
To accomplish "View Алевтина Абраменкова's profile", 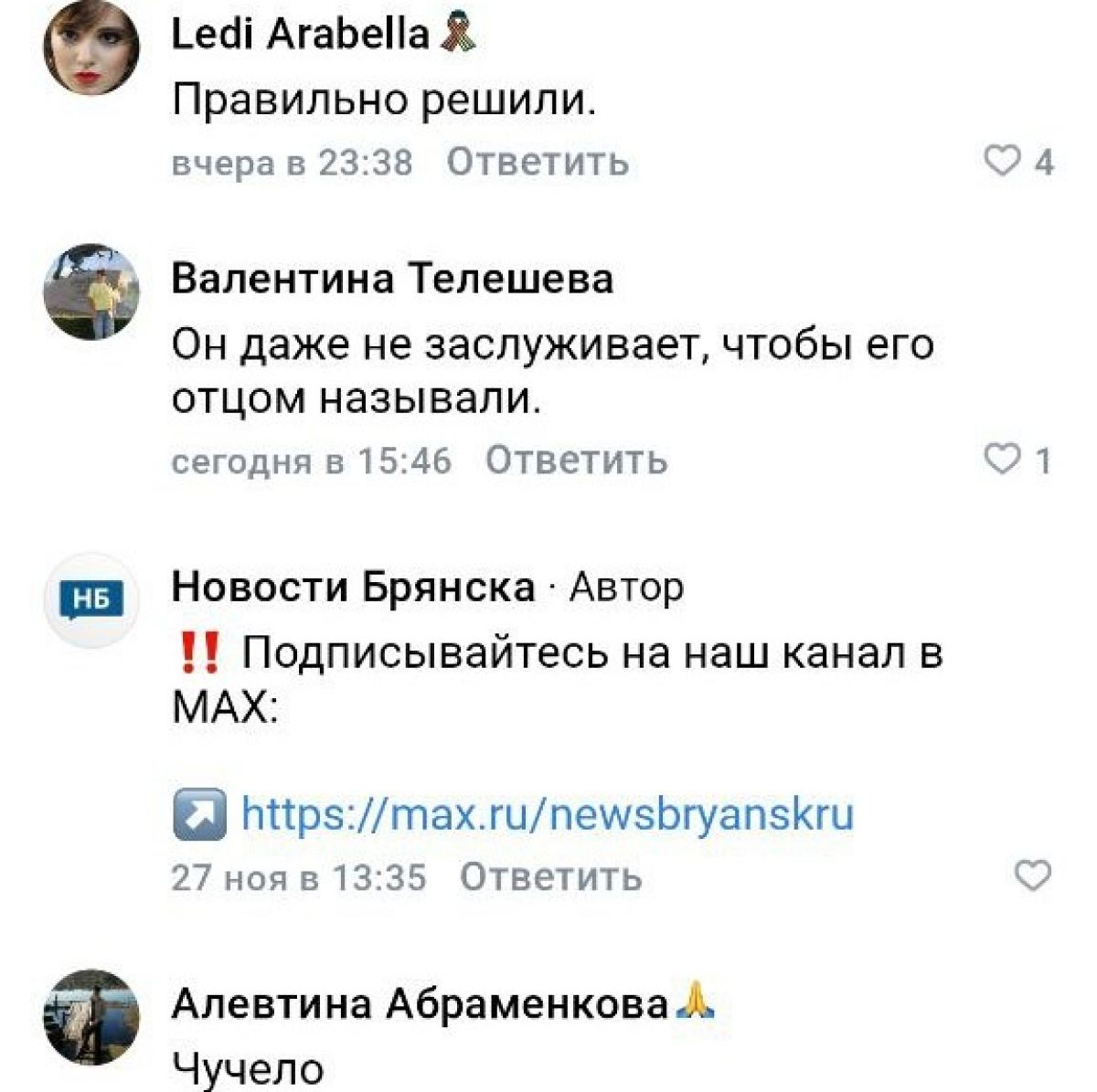I will [420, 1004].
